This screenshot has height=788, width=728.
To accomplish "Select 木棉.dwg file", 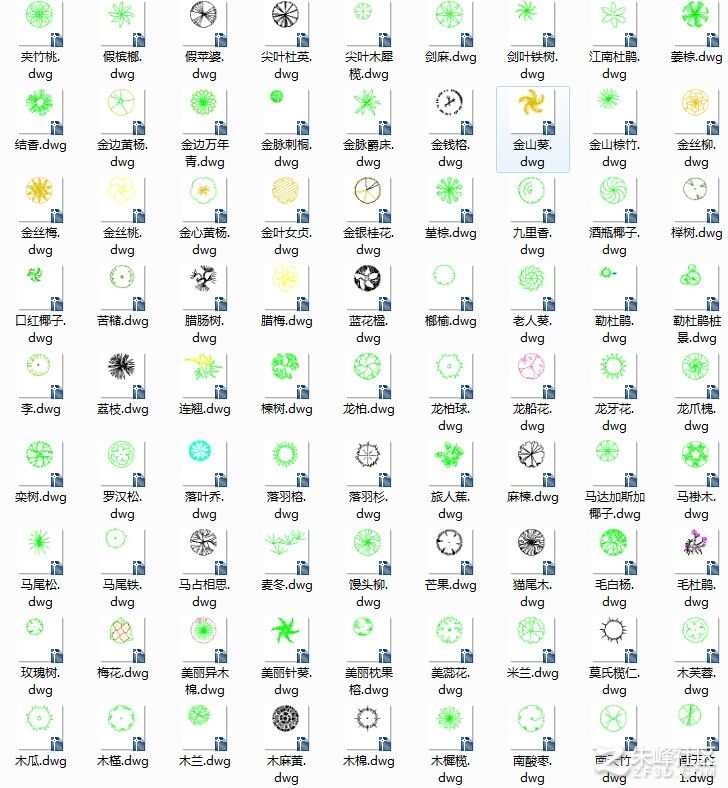I will click(x=368, y=726).
